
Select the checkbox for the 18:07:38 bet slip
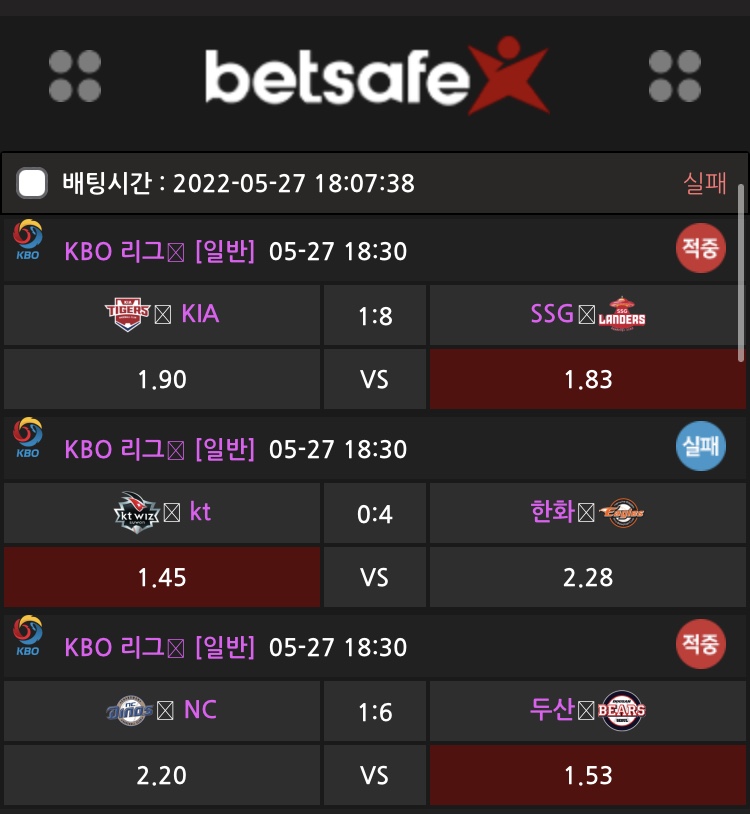pyautogui.click(x=33, y=183)
